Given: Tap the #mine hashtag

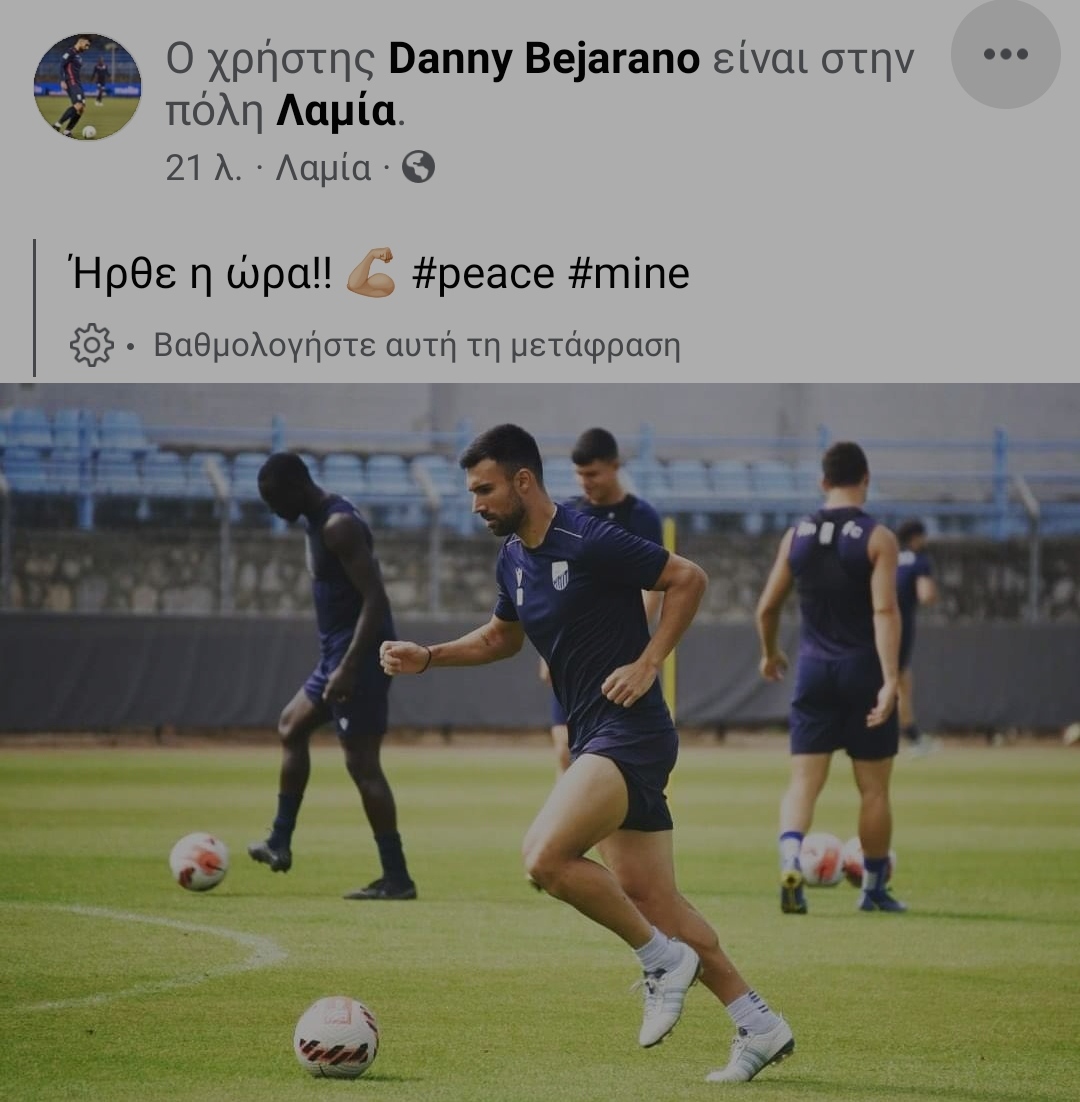Looking at the screenshot, I should pos(628,273).
